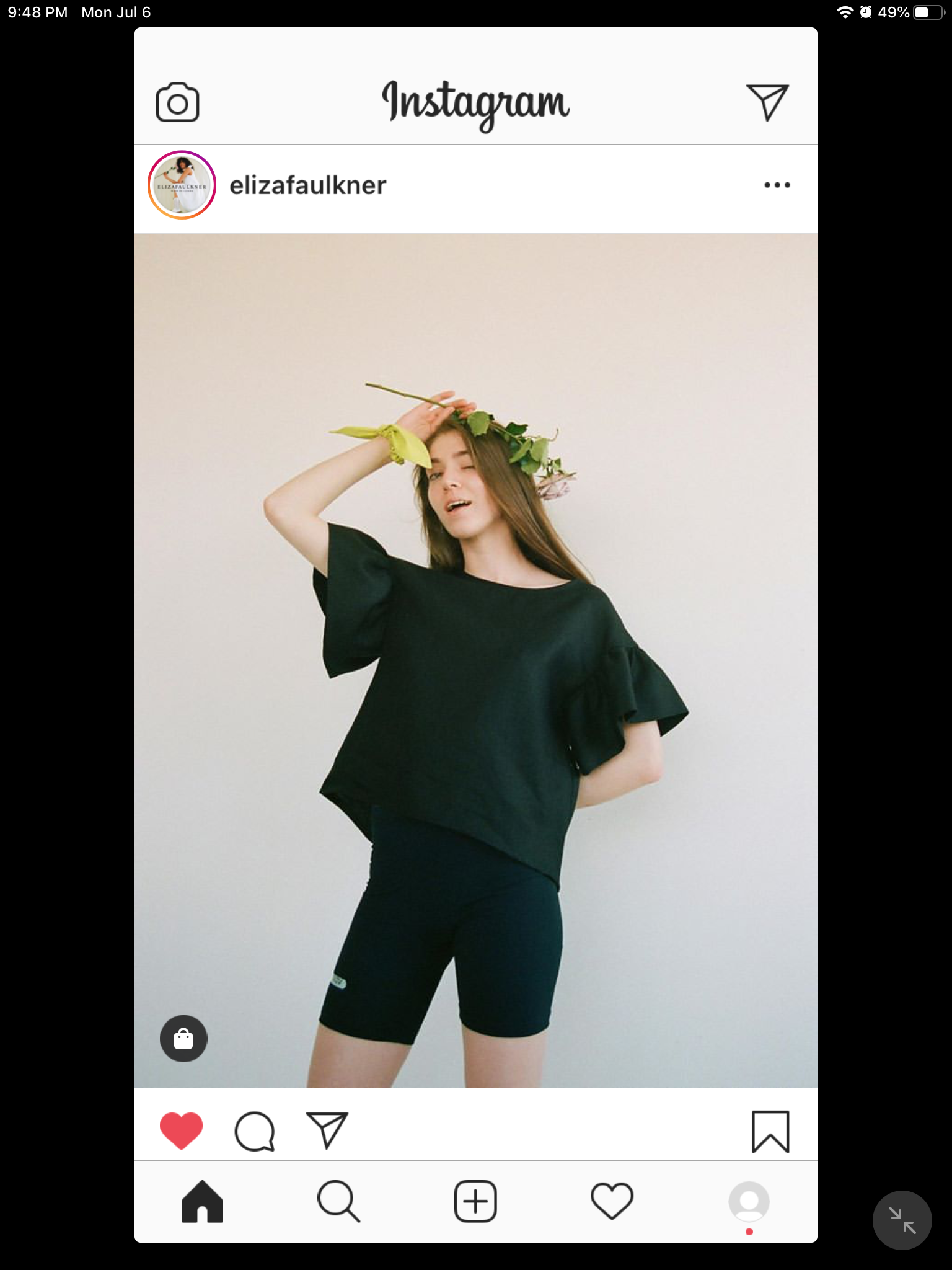Viewport: 952px width, 1270px height.
Task: Open the post's three-dot menu
Action: pos(777,185)
